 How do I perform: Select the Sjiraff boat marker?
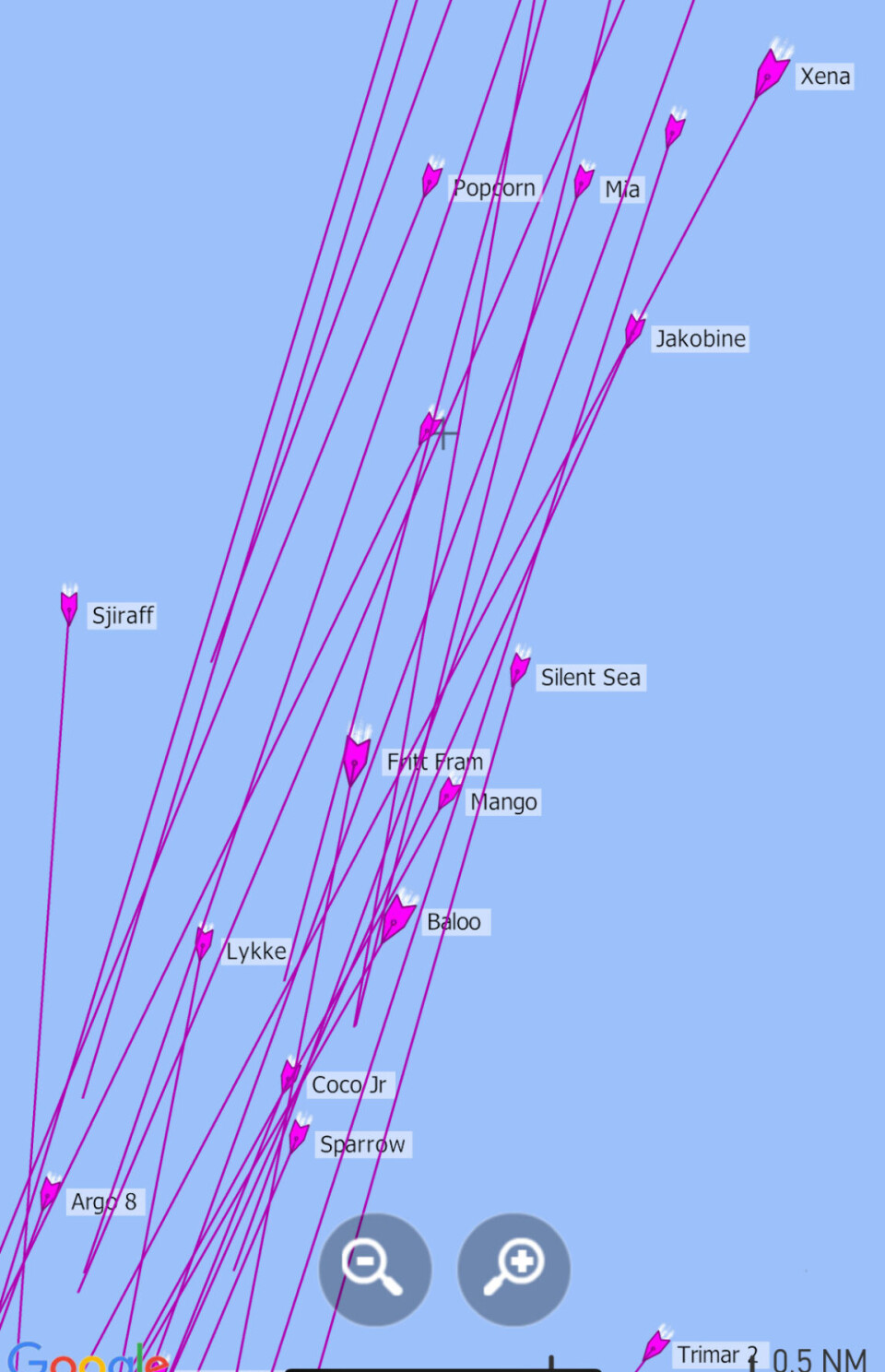[69, 605]
